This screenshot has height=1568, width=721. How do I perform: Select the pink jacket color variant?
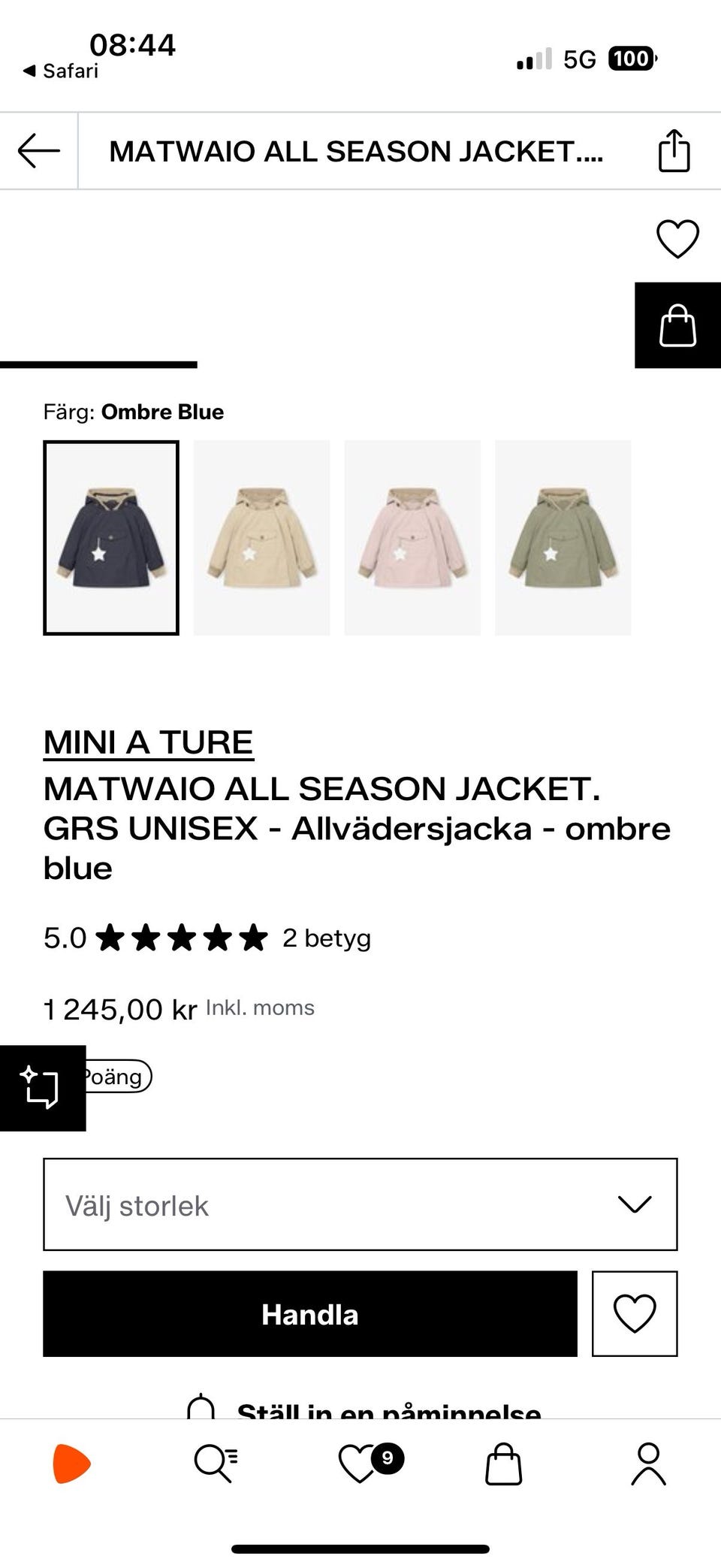[412, 538]
